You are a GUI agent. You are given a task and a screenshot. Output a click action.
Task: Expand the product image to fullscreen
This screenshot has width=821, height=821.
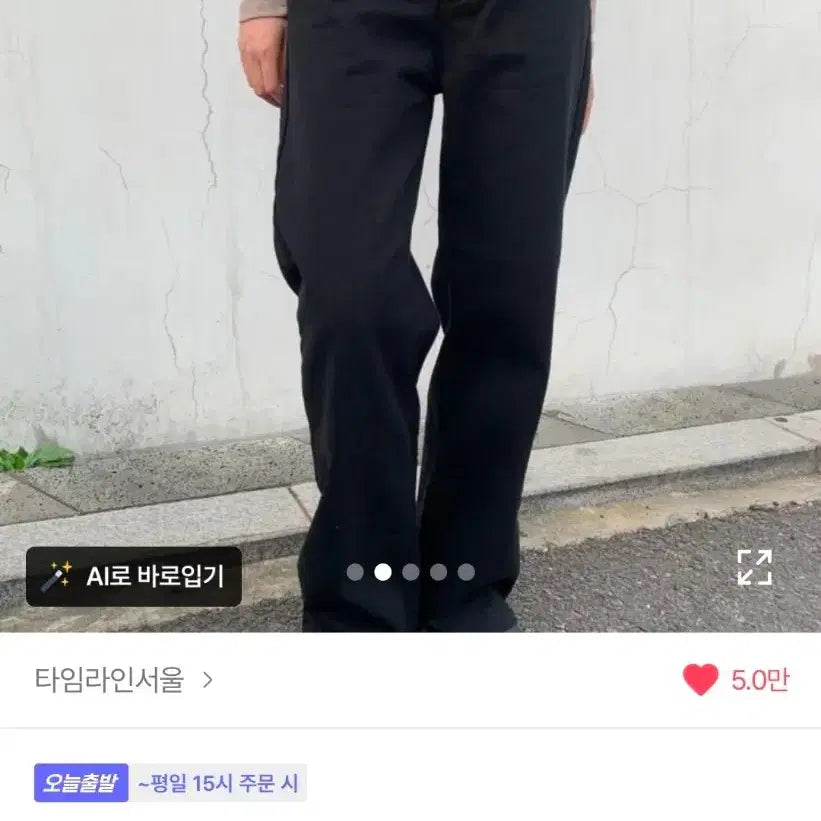click(754, 567)
